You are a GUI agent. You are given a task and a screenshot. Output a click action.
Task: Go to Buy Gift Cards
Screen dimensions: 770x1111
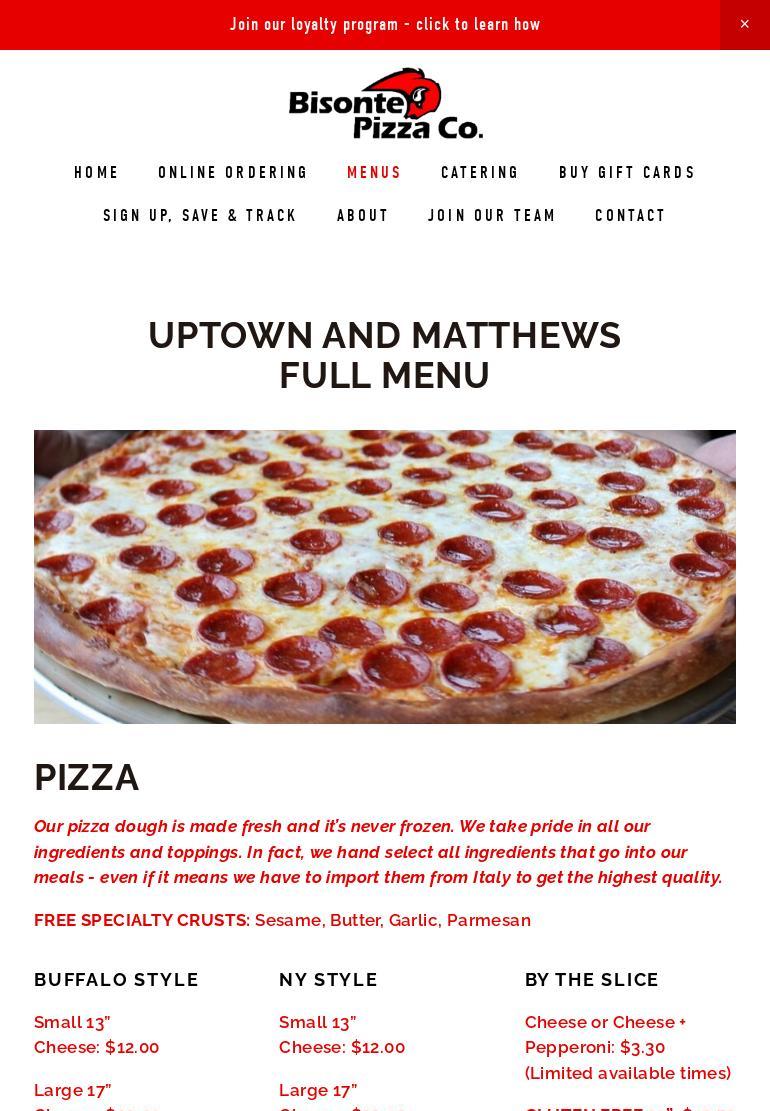[x=627, y=173]
